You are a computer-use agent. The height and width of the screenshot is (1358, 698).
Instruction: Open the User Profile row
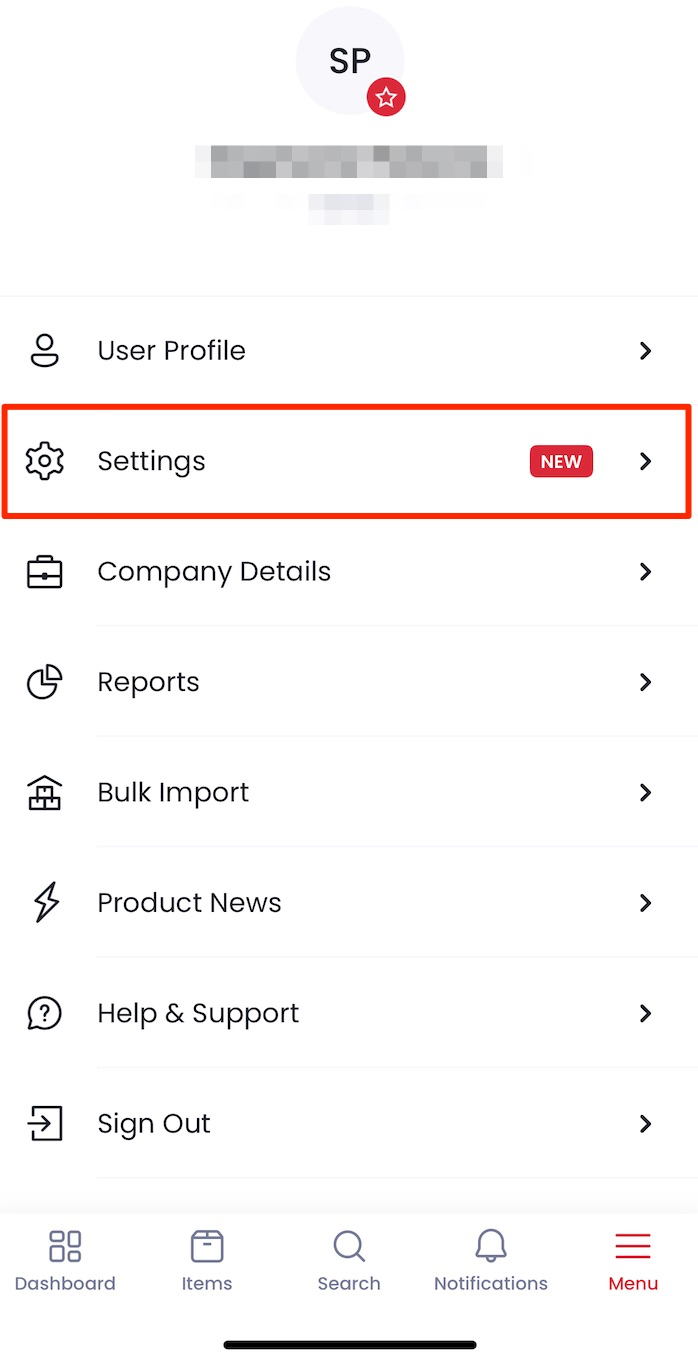coord(349,351)
